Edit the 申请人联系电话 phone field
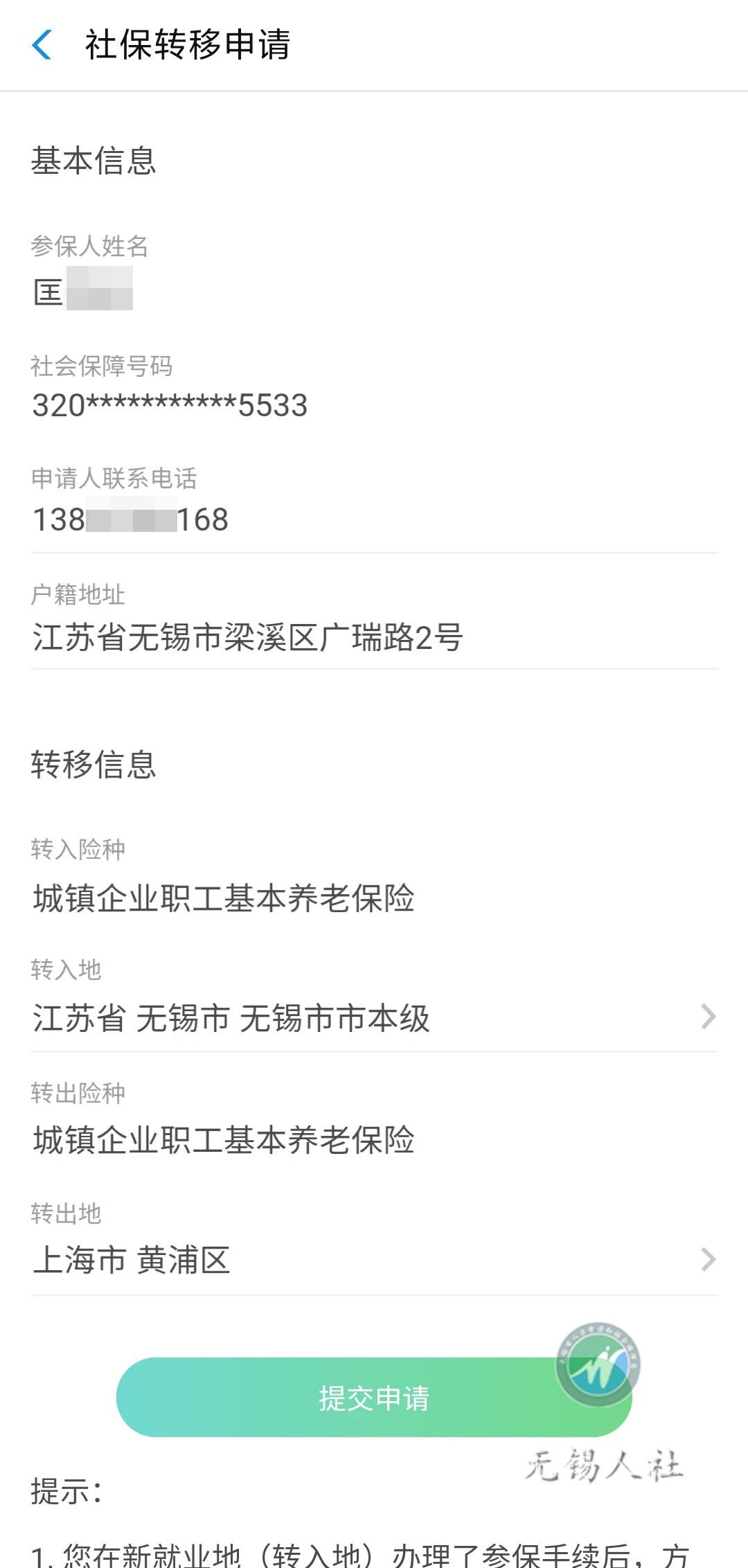This screenshot has height=1568, width=748. pos(374,520)
